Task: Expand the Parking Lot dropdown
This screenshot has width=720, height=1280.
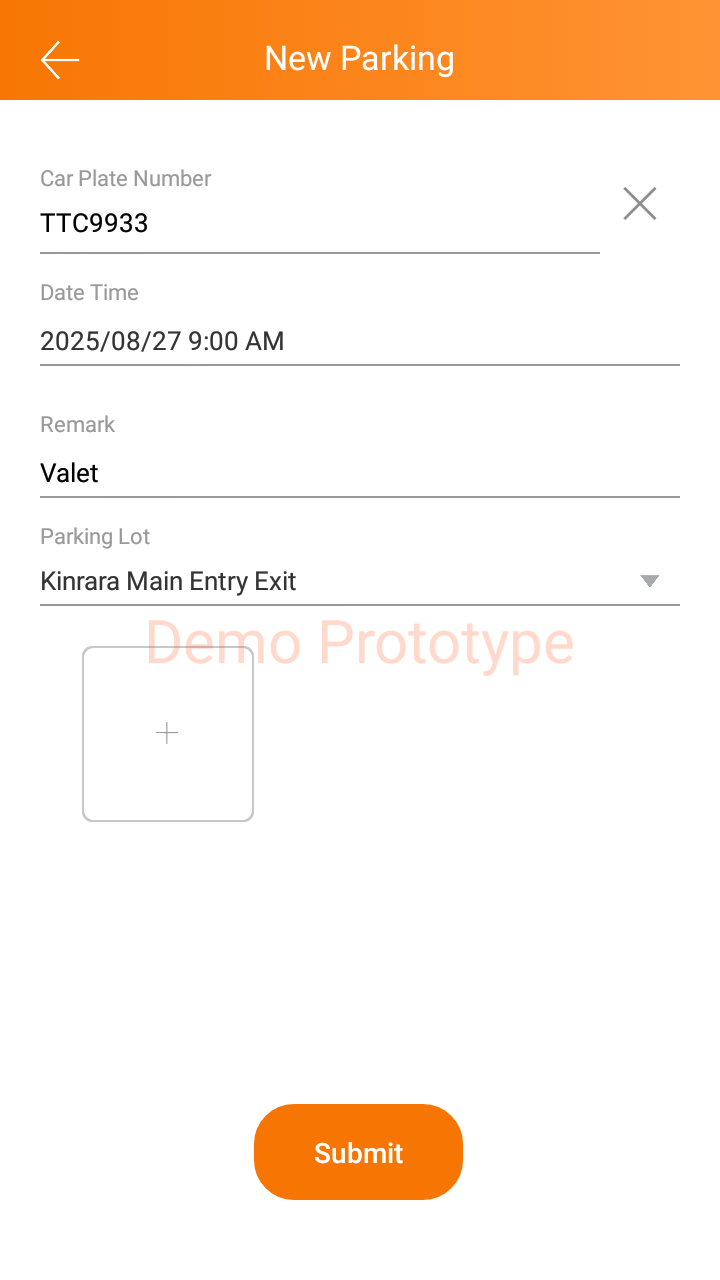Action: (x=649, y=581)
